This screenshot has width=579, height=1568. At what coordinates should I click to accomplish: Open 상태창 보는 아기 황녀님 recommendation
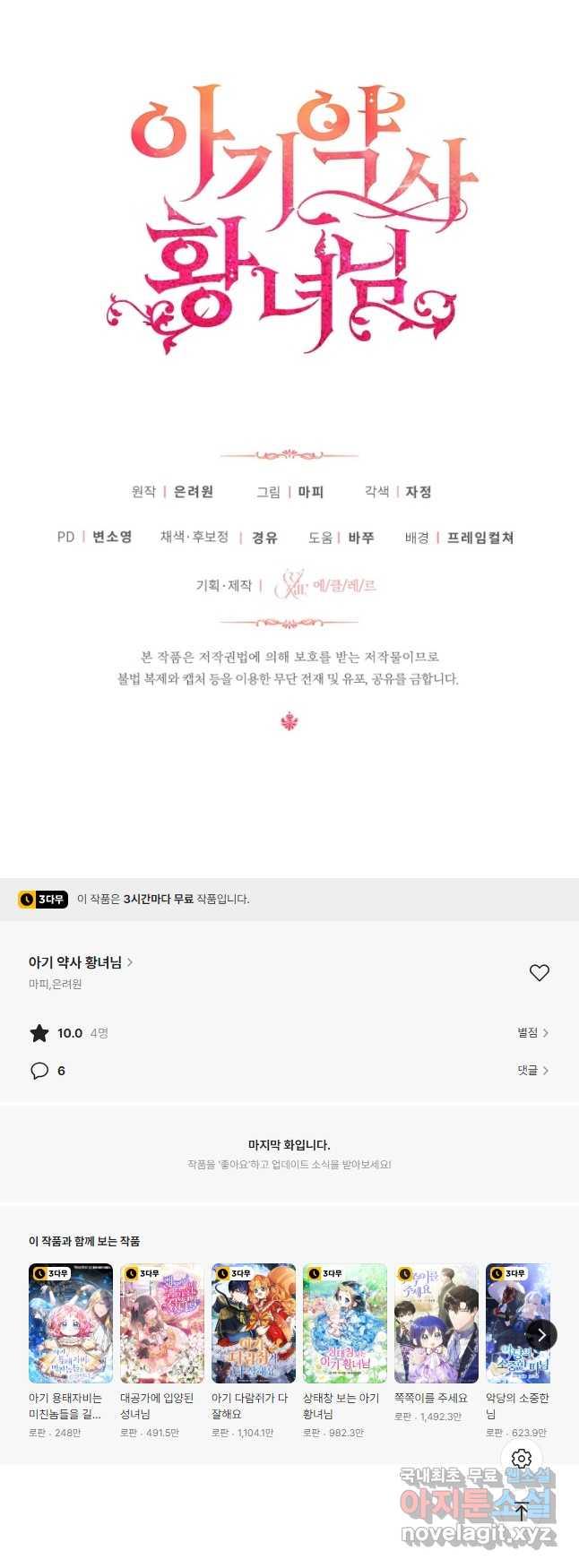(x=345, y=1324)
